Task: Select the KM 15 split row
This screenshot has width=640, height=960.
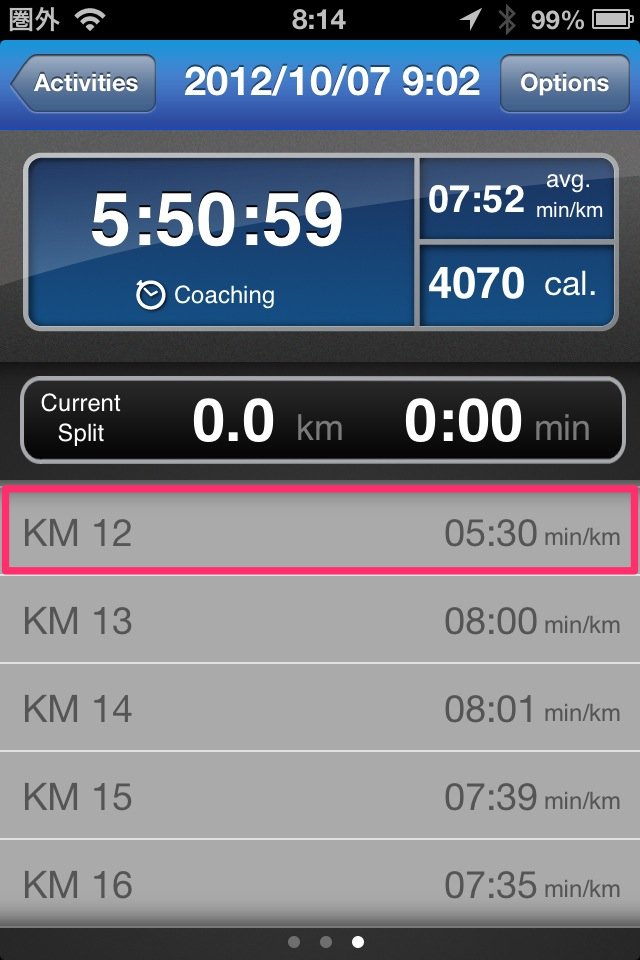Action: [320, 796]
